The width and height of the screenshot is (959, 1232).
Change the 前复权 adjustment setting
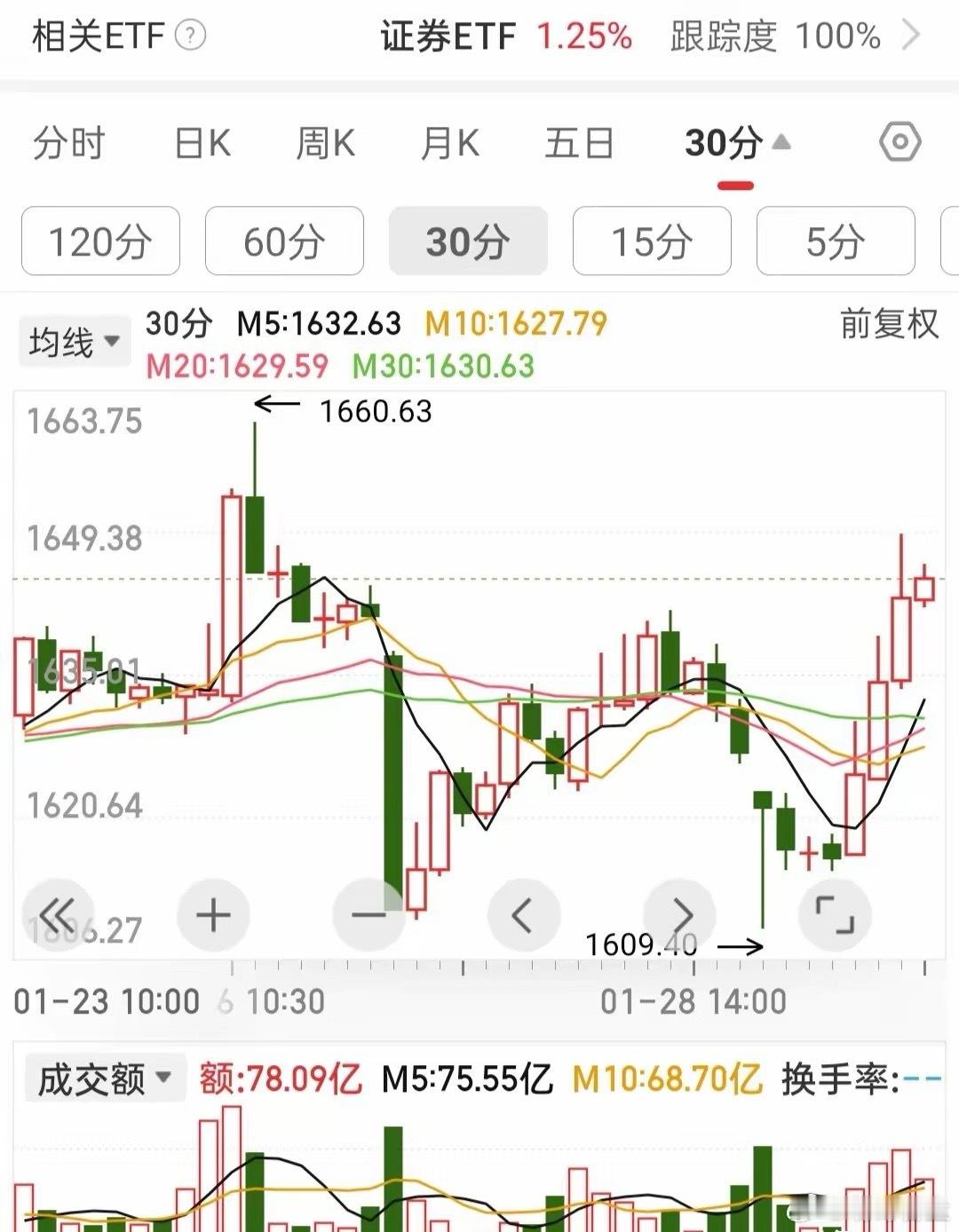click(x=889, y=324)
